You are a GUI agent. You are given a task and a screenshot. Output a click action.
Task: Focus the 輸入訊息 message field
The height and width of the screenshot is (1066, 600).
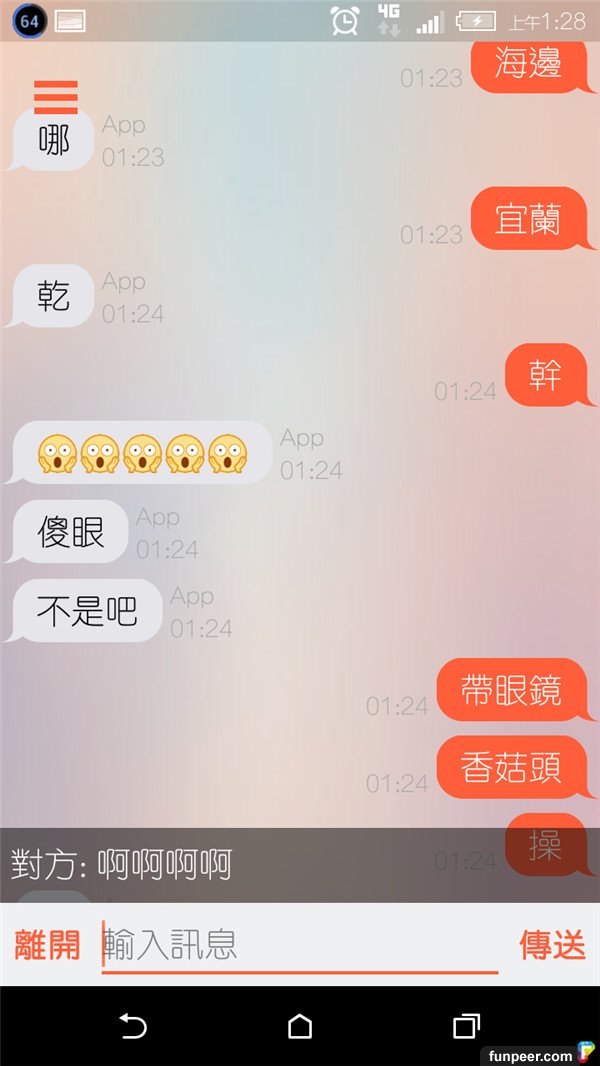click(300, 944)
